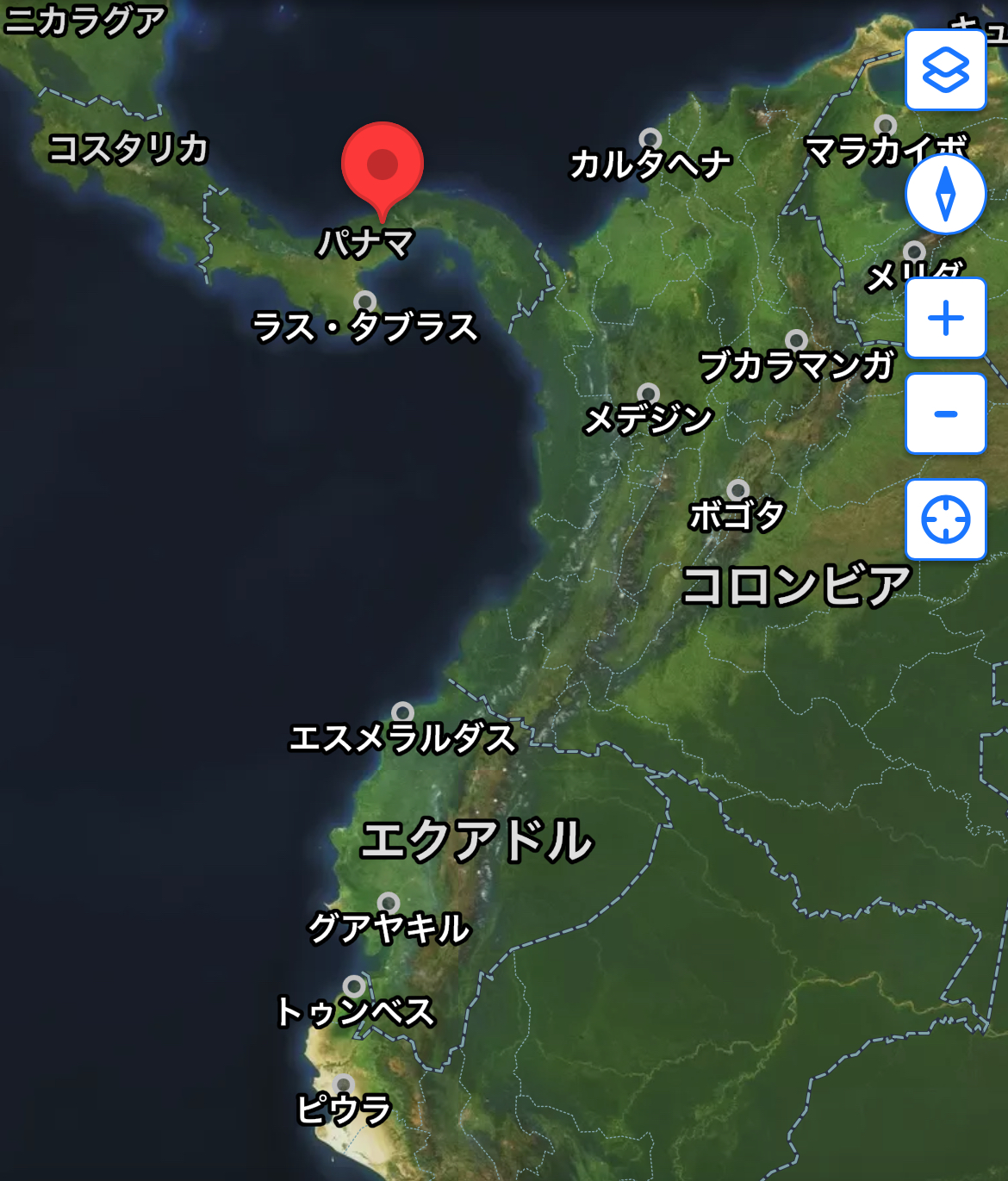The width and height of the screenshot is (1008, 1181).
Task: Zoom in with the plus button
Action: click(x=945, y=318)
